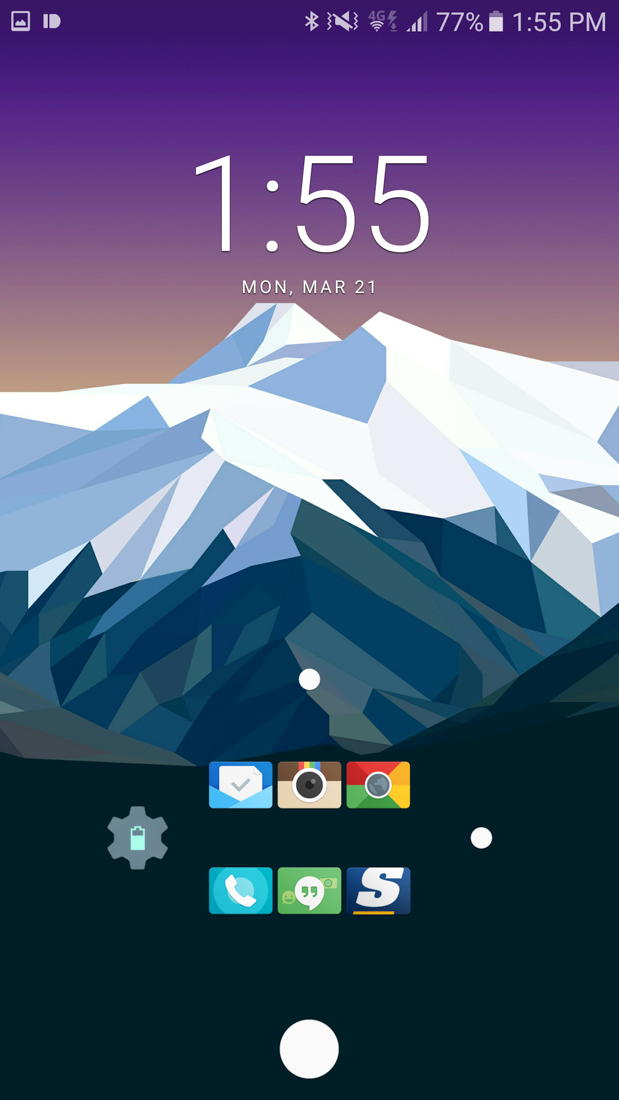Open the Chrome browser shortcut
This screenshot has height=1100, width=619.
(378, 785)
